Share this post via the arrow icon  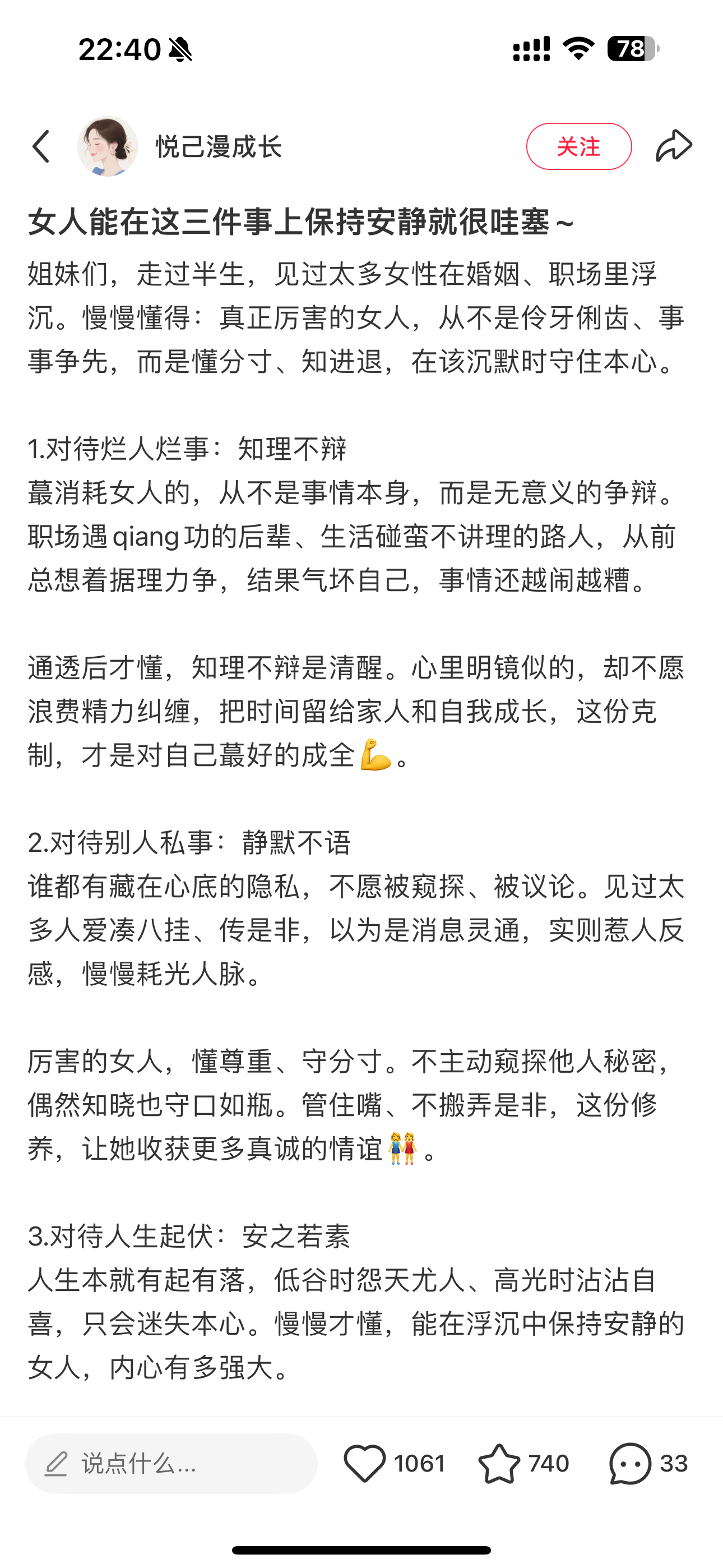(674, 146)
